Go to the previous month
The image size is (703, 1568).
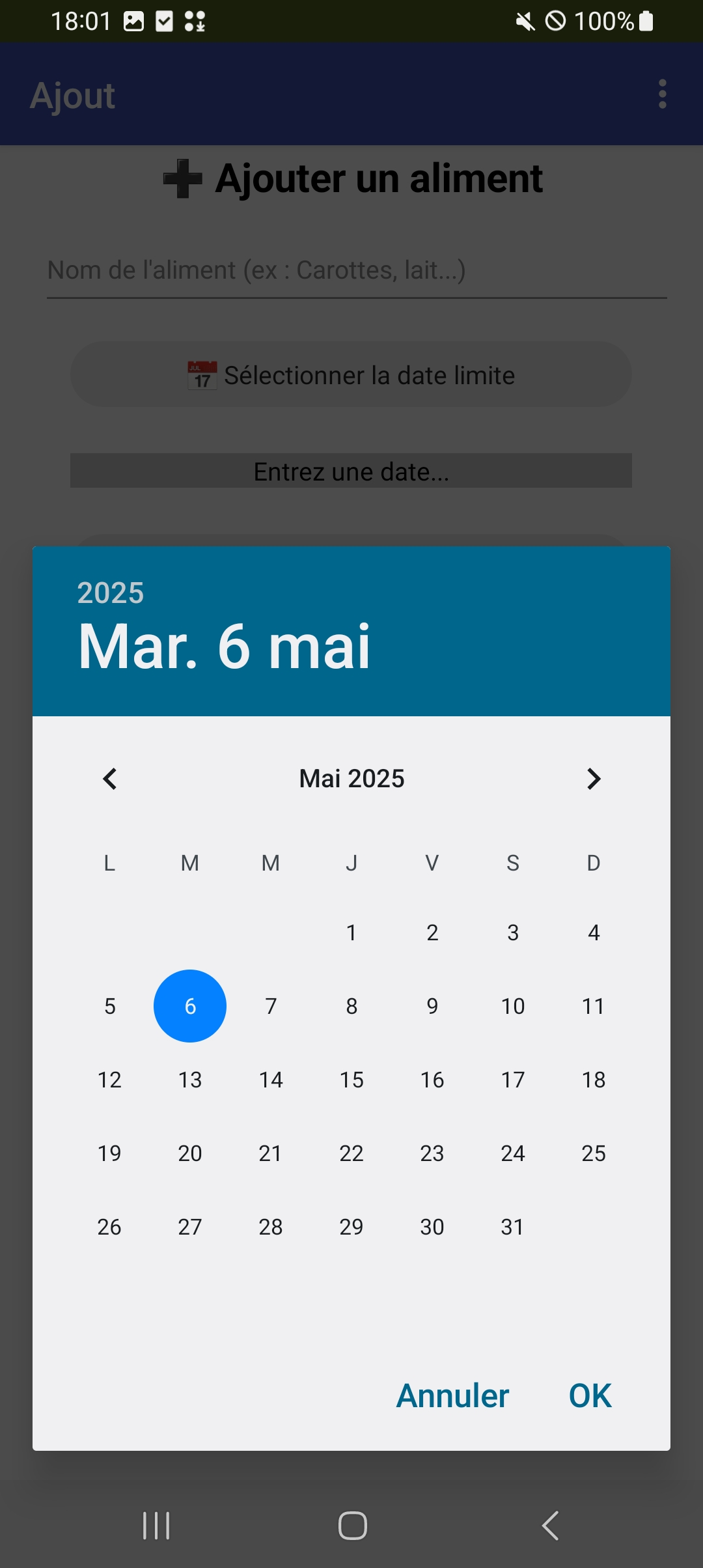110,779
